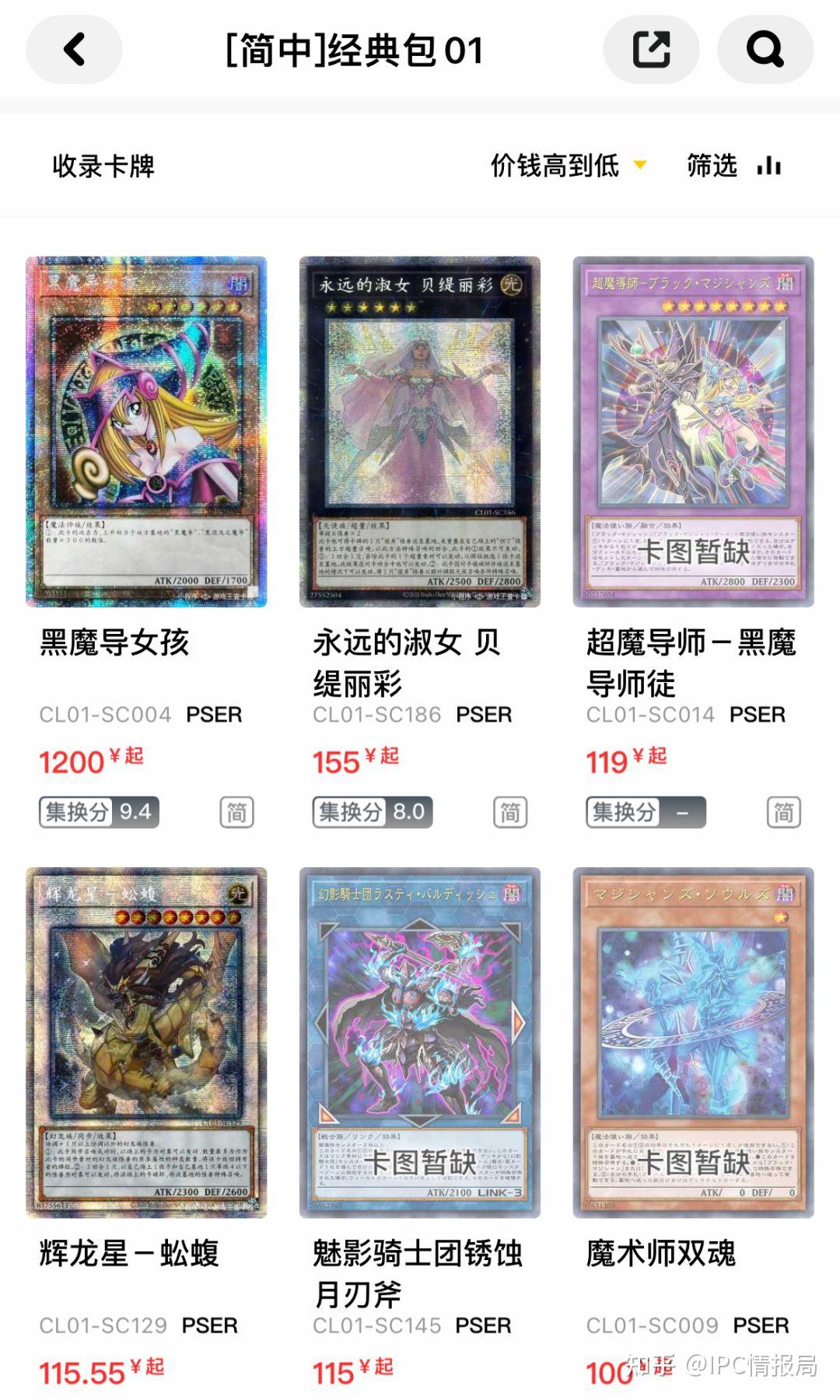The height and width of the screenshot is (1400, 840).
Task: Click the 简 badge under 黑魔导女孩
Action: pos(236,812)
